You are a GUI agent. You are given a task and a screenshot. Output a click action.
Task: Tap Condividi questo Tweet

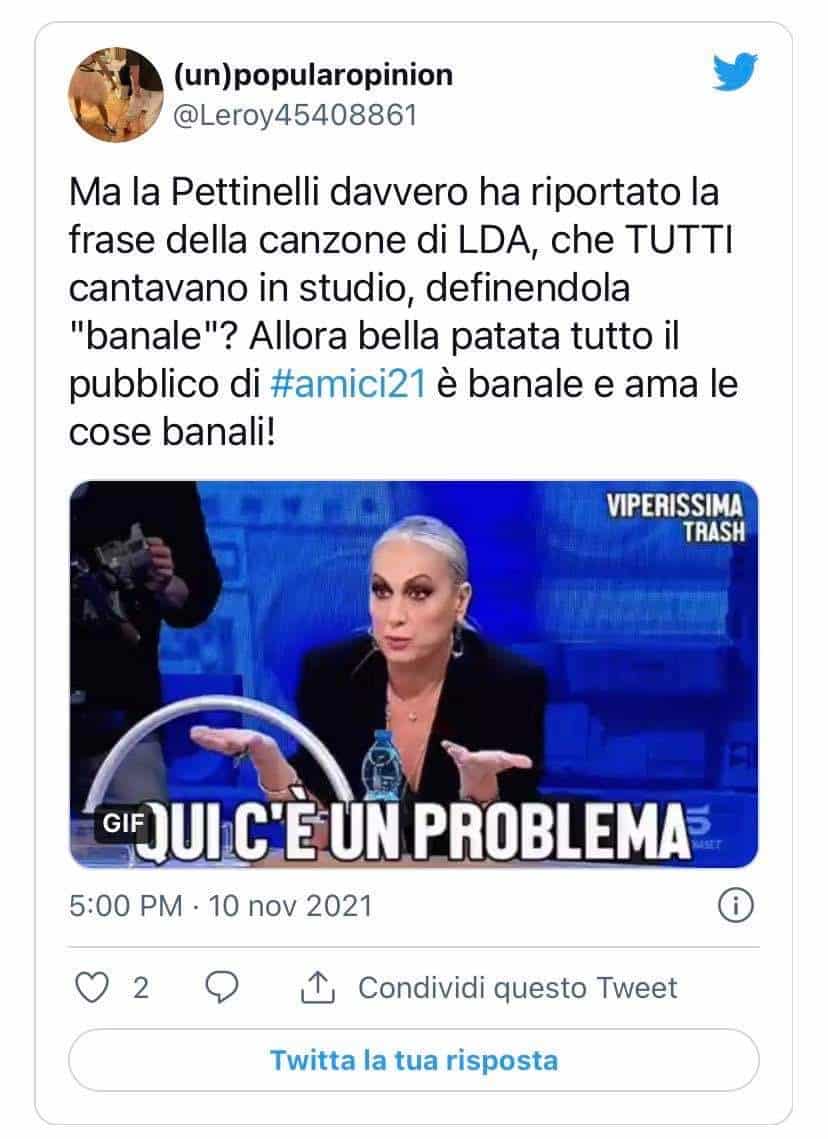(x=490, y=988)
